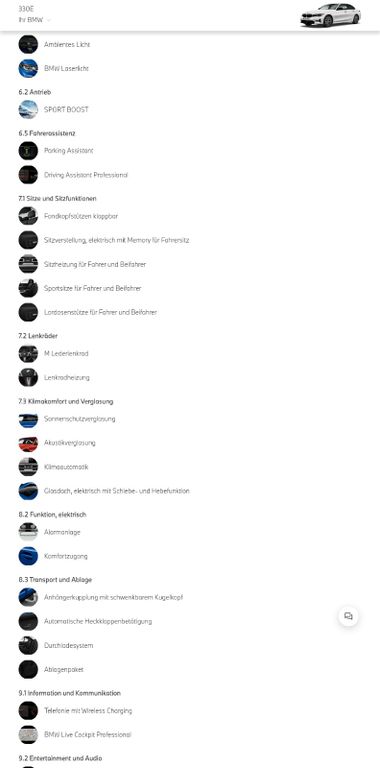380x768 pixels.
Task: Open the BMW Laserlicht item
Action: (x=66, y=69)
